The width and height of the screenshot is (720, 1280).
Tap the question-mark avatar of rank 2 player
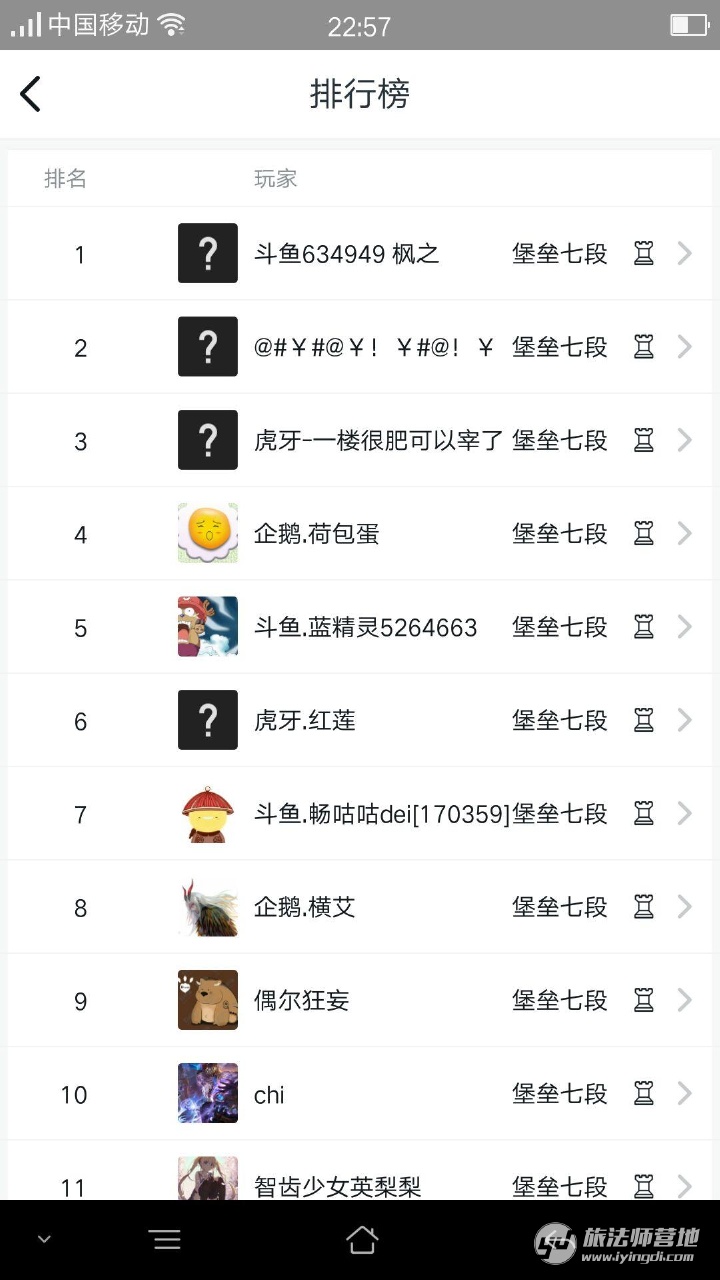(x=207, y=347)
